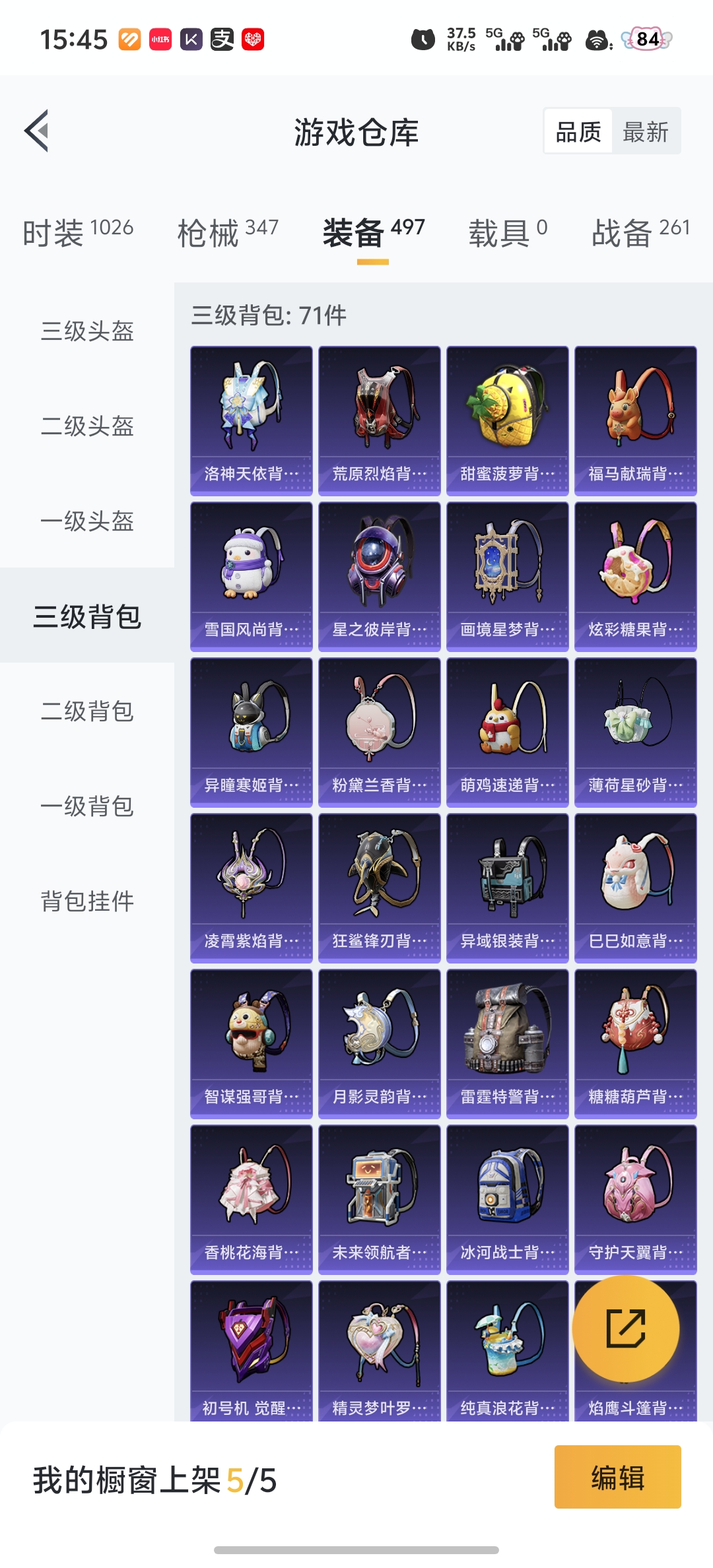Select 一级头盔 category
Viewport: 713px width, 1568px height.
click(86, 521)
